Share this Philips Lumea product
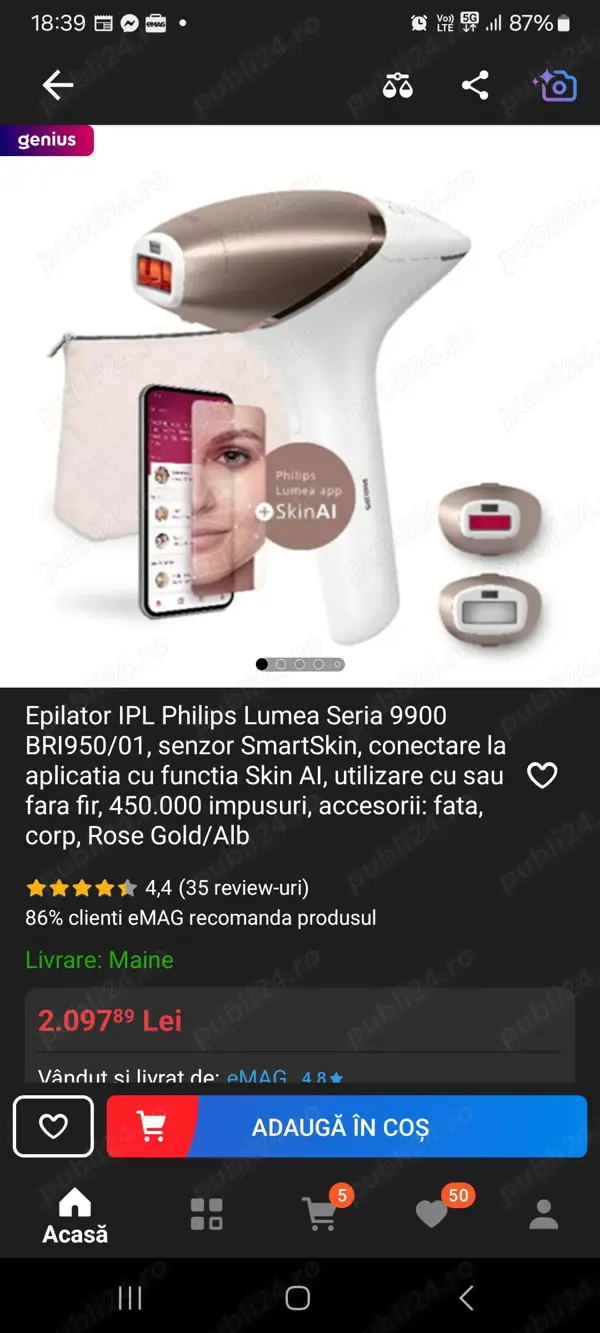This screenshot has width=600, height=1333. pos(475,85)
